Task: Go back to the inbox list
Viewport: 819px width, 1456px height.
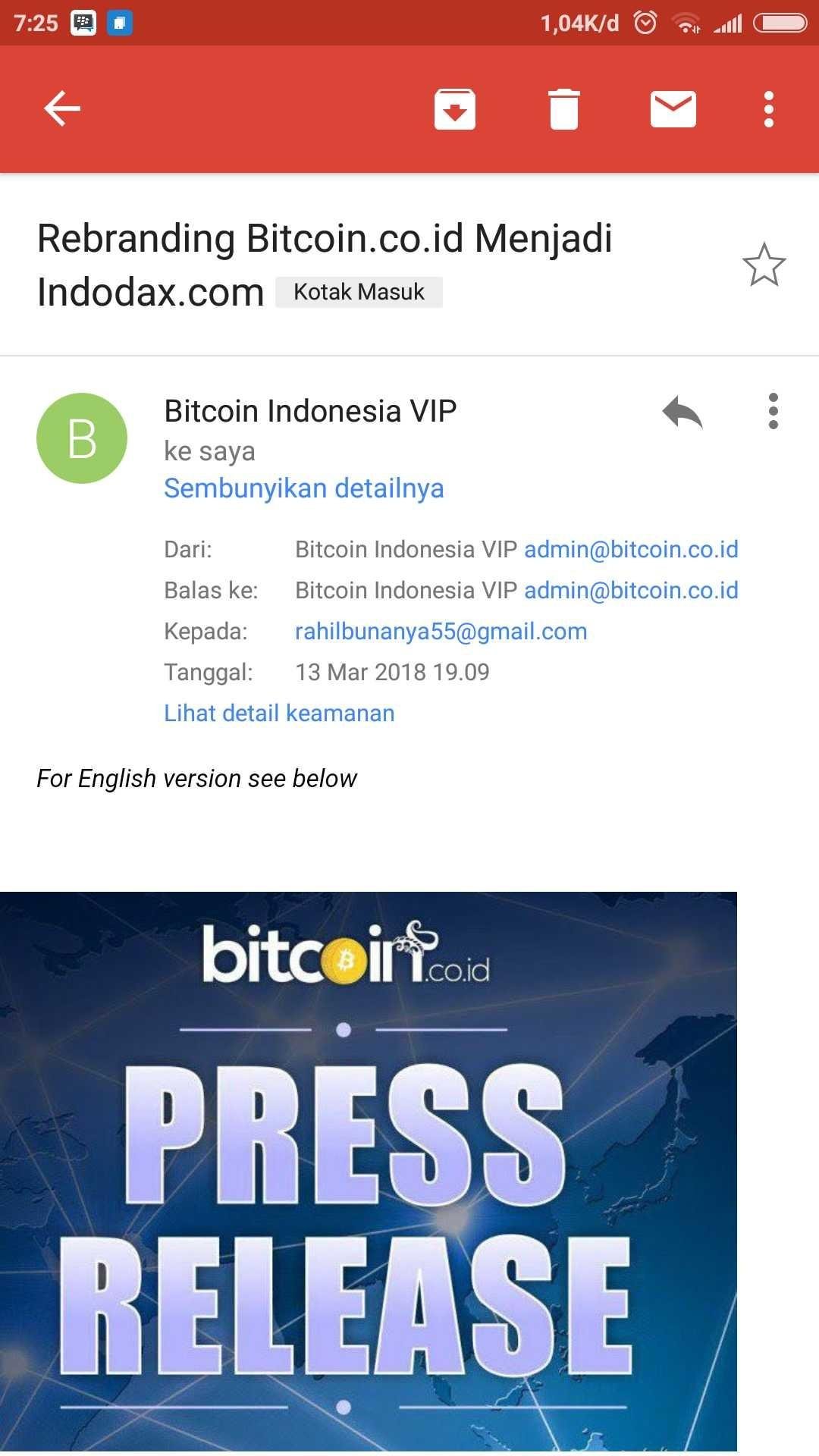Action: [x=62, y=108]
